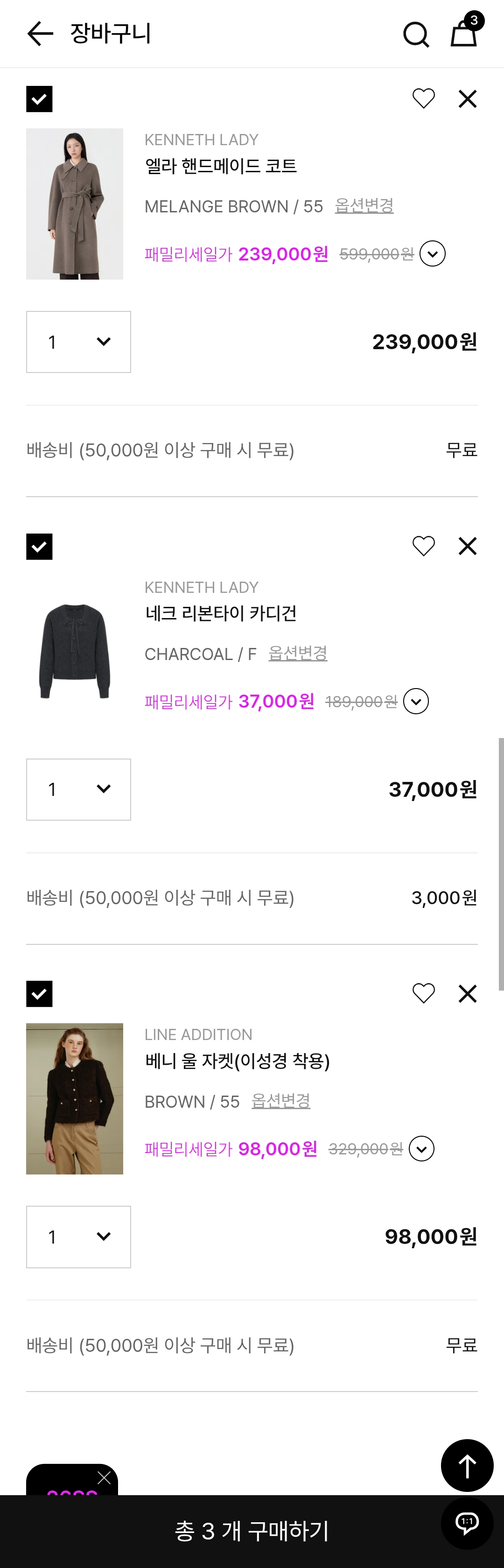Open 네크 리본타이 카디건 product image
Viewport: 504px width, 1568px height.
[74, 651]
